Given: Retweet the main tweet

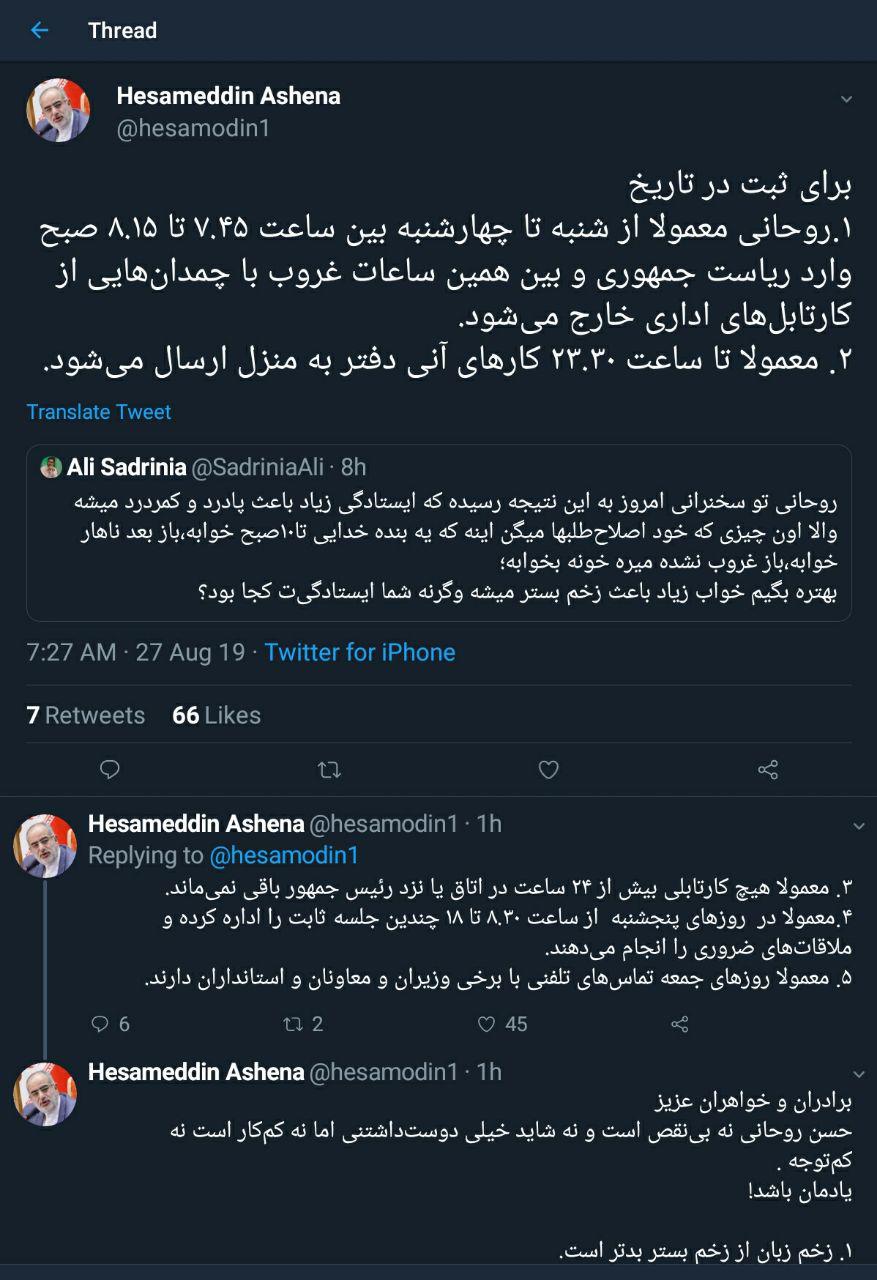Looking at the screenshot, I should click(x=329, y=769).
